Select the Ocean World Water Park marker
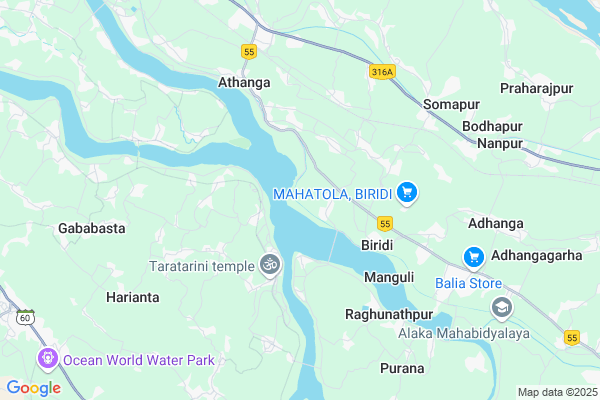The image size is (600, 400). pyautogui.click(x=46, y=358)
